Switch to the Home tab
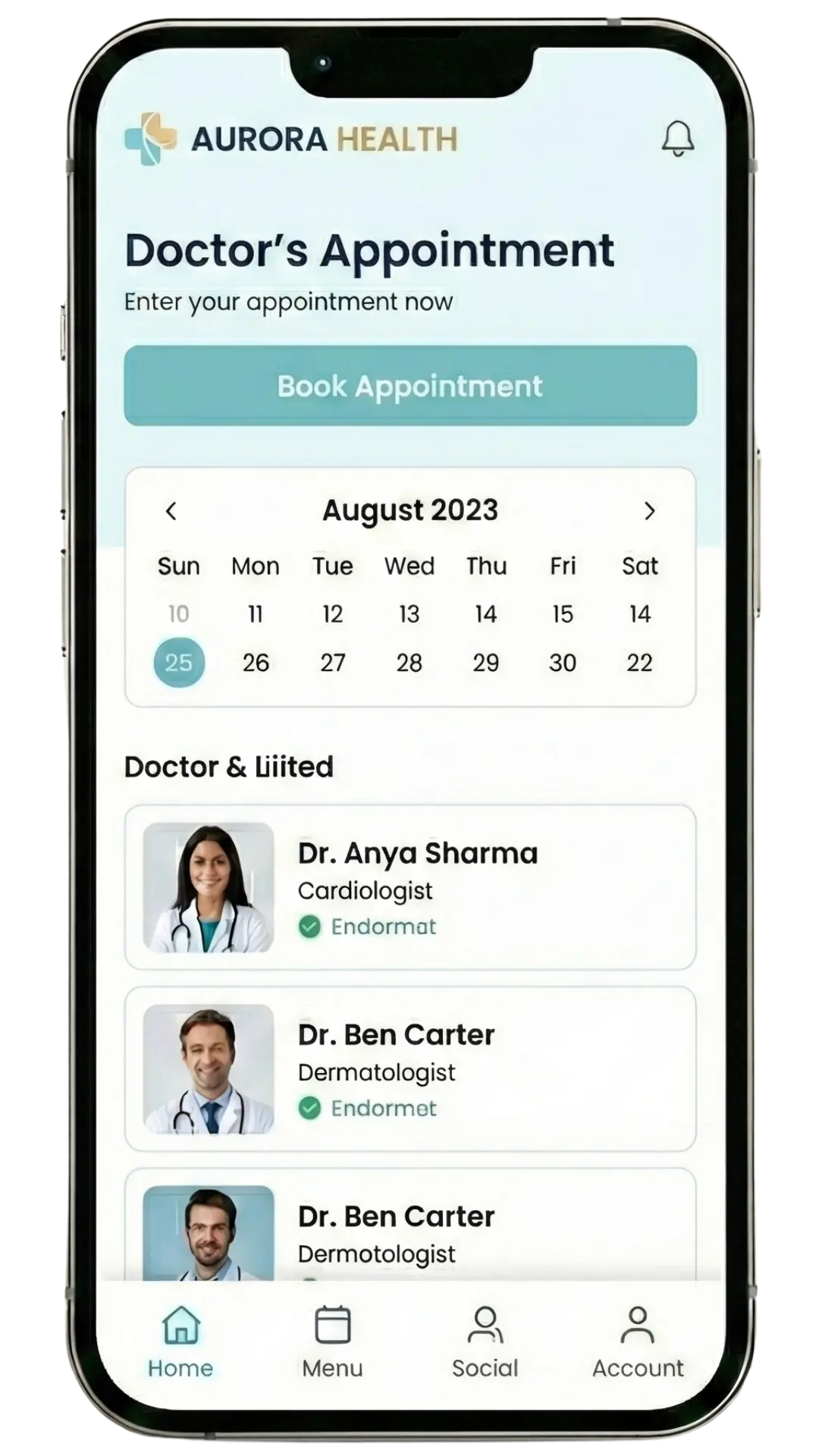 [x=180, y=1342]
